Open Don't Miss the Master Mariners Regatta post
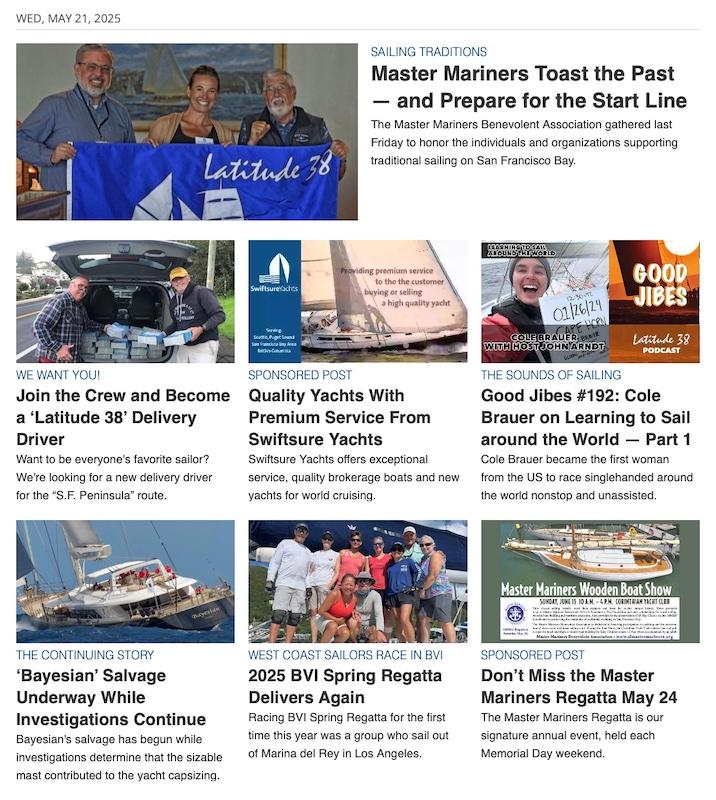 point(567,686)
